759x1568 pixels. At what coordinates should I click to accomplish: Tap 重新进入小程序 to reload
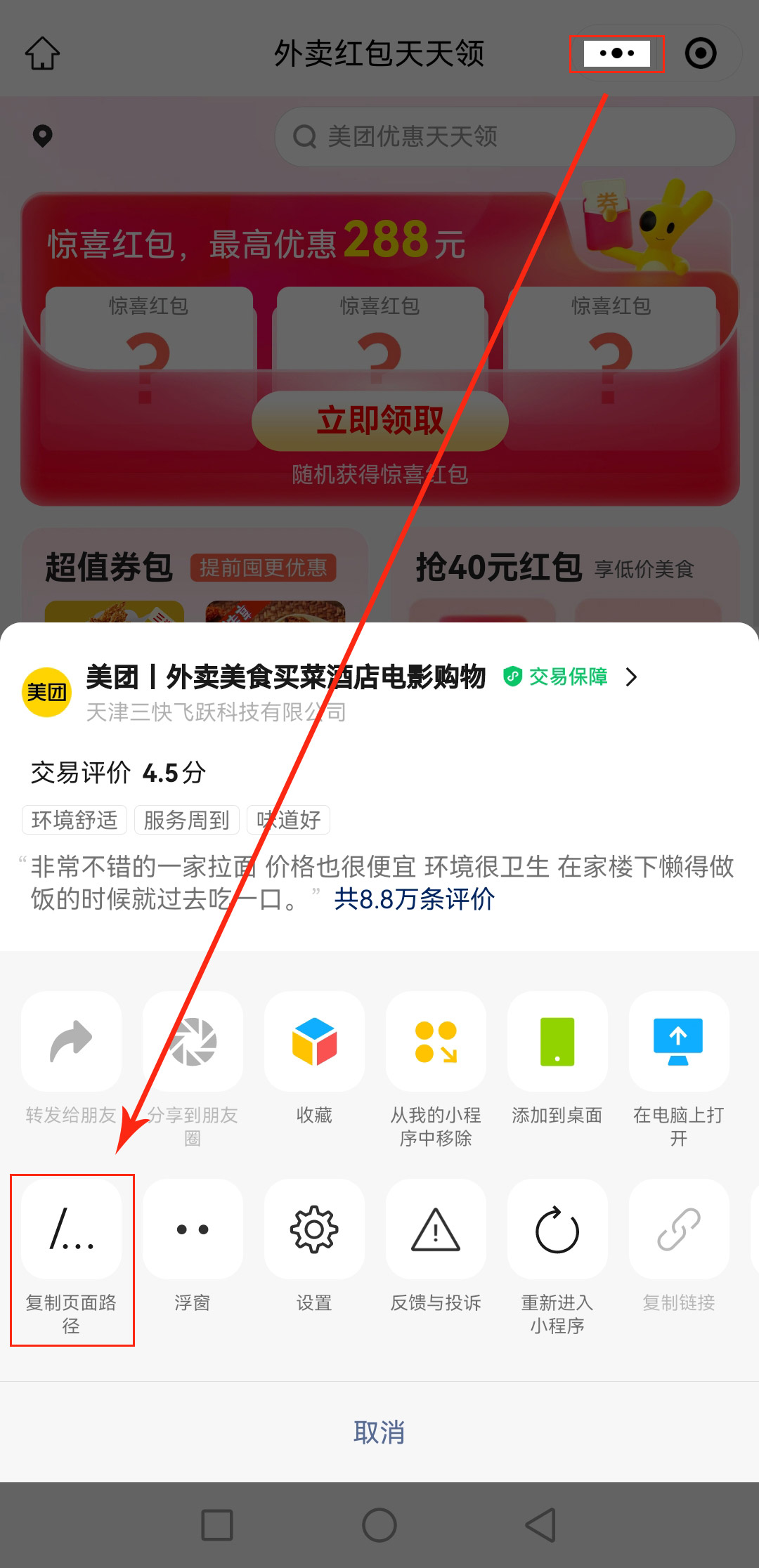click(557, 1231)
